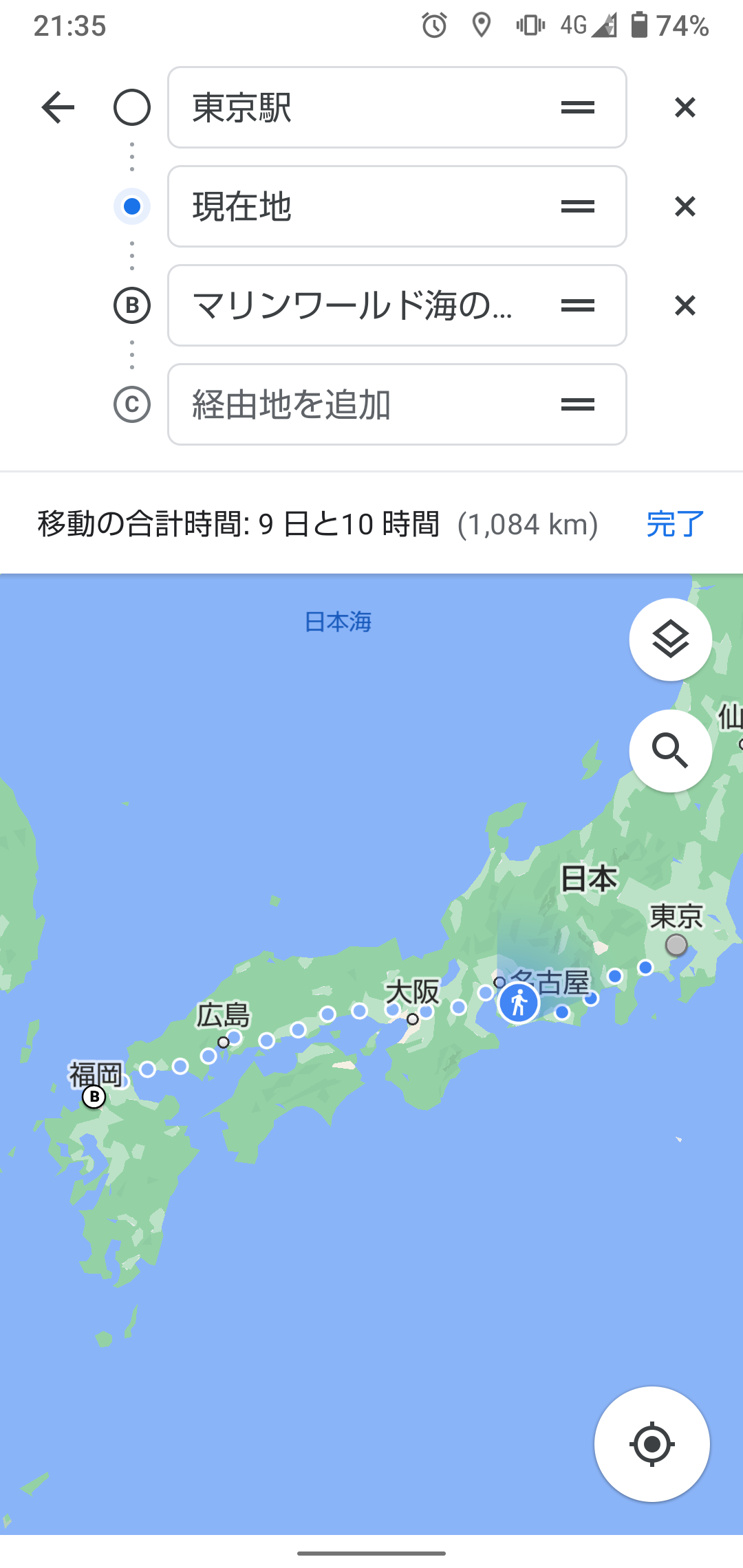Tap the reorder handle on 現在地
The image size is (743, 1568).
tap(578, 206)
